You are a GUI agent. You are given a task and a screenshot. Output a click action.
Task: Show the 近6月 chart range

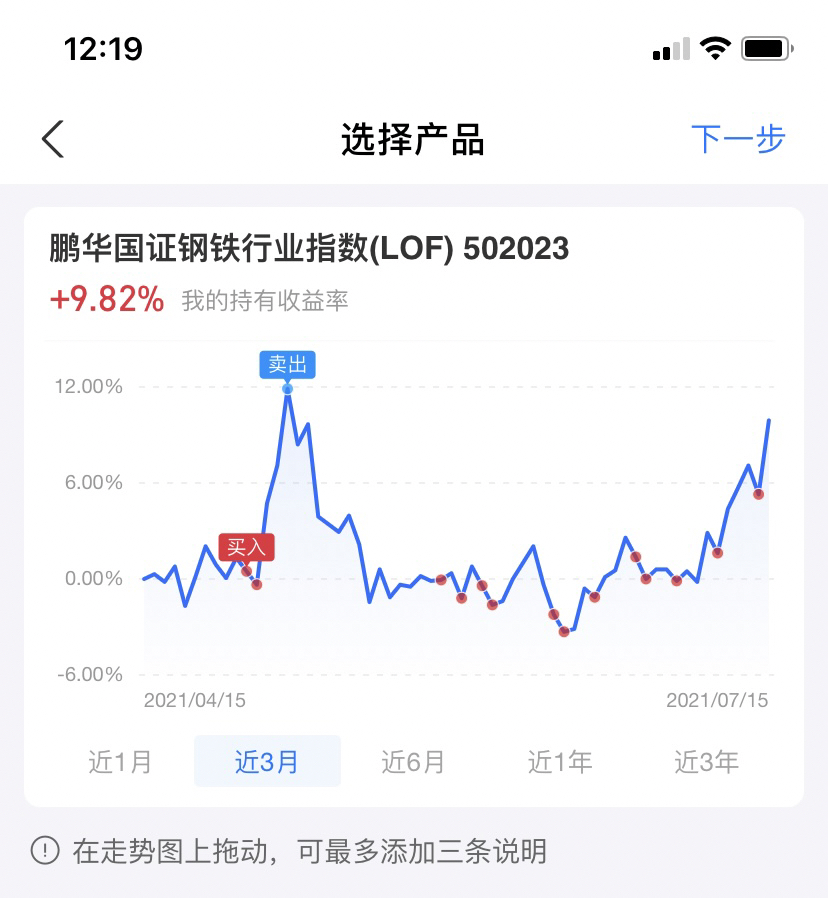pyautogui.click(x=413, y=762)
